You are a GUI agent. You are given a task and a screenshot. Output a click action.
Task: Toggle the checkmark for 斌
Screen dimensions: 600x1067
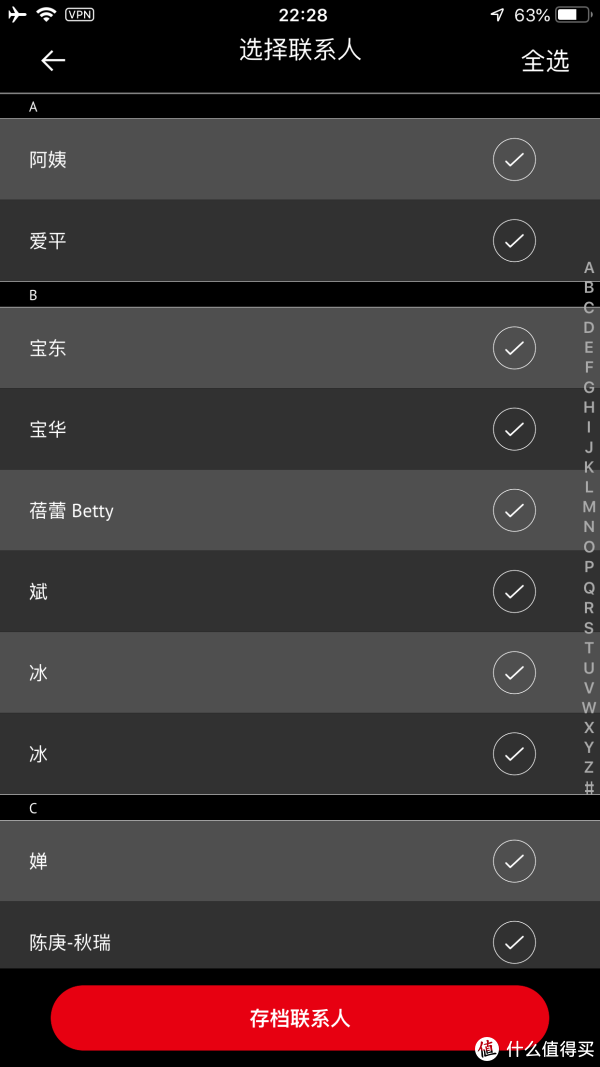click(x=514, y=592)
